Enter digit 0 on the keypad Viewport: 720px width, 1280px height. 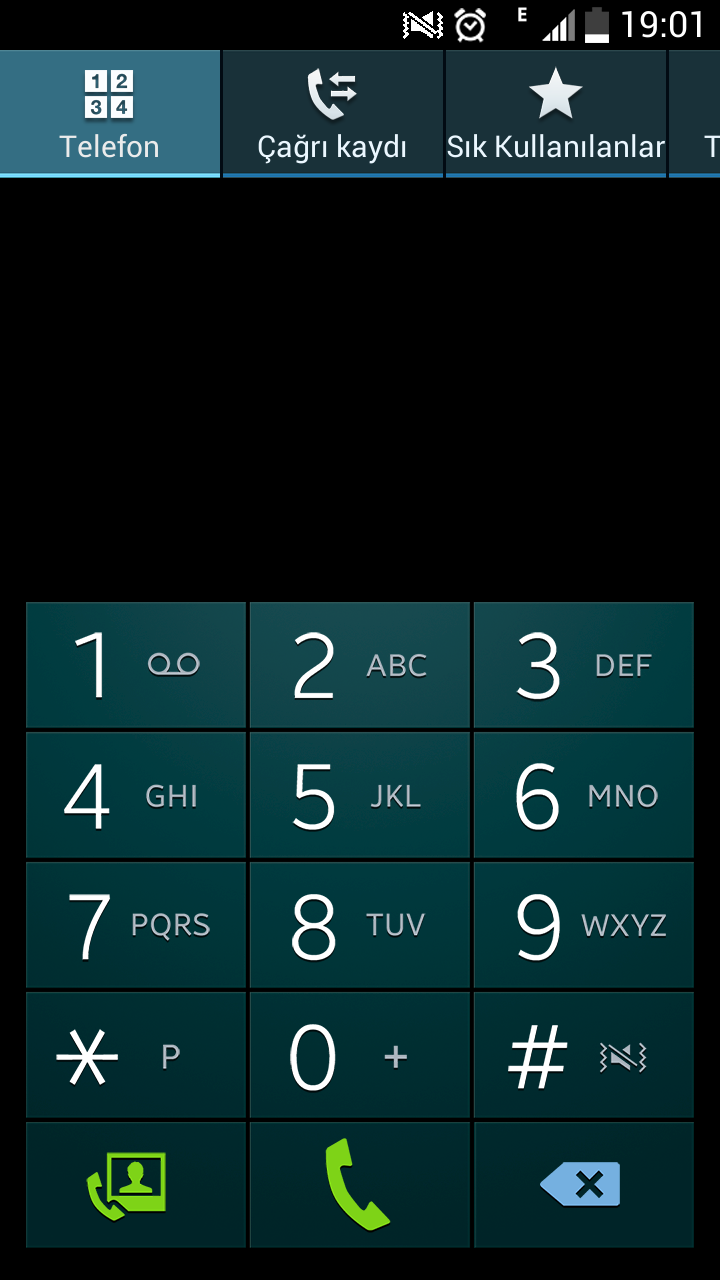[x=360, y=1055]
